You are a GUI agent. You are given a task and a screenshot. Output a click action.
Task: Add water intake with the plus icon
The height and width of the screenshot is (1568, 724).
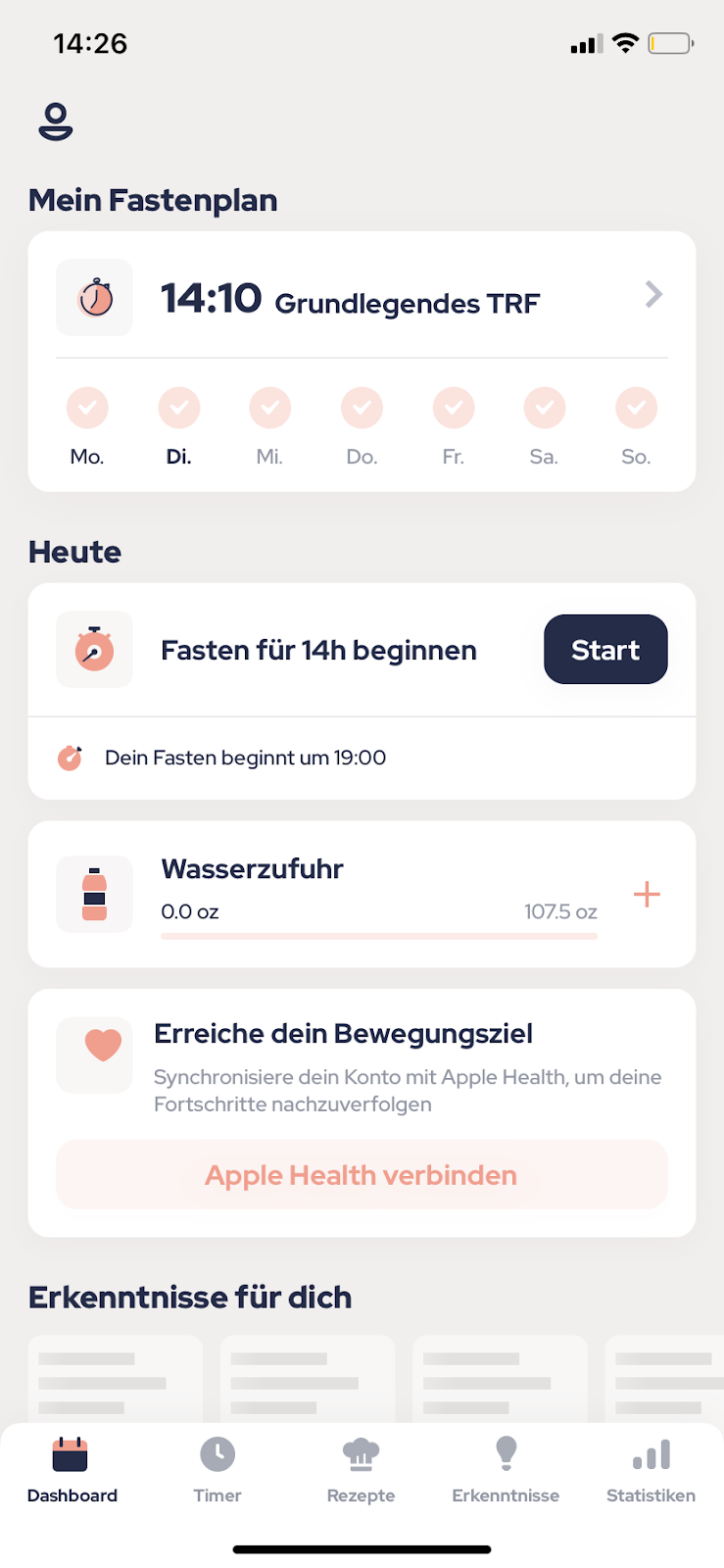(x=647, y=894)
